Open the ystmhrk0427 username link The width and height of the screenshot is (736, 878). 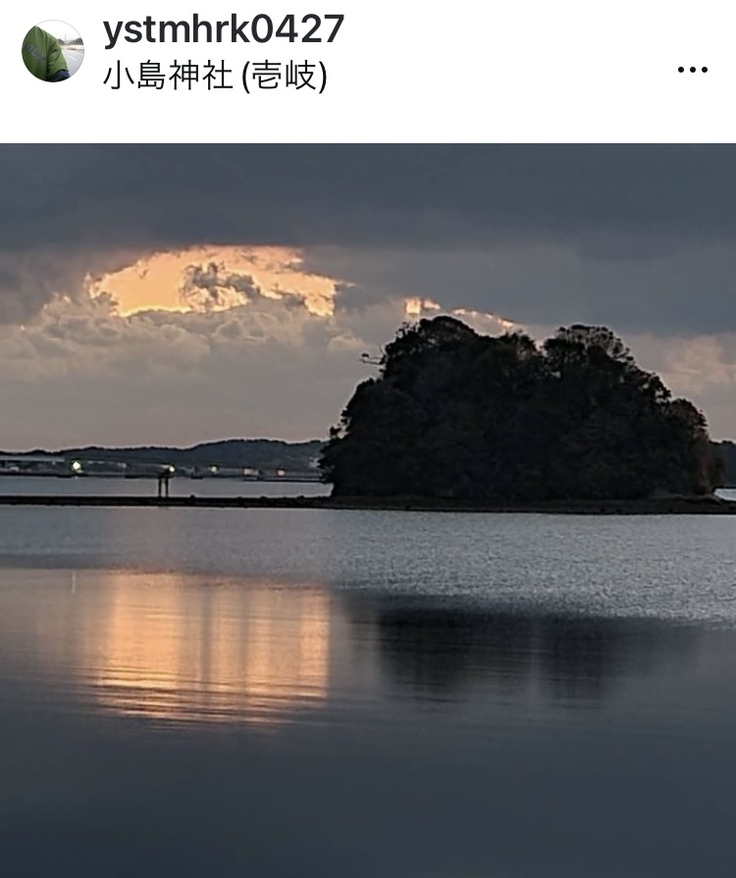pyautogui.click(x=223, y=30)
